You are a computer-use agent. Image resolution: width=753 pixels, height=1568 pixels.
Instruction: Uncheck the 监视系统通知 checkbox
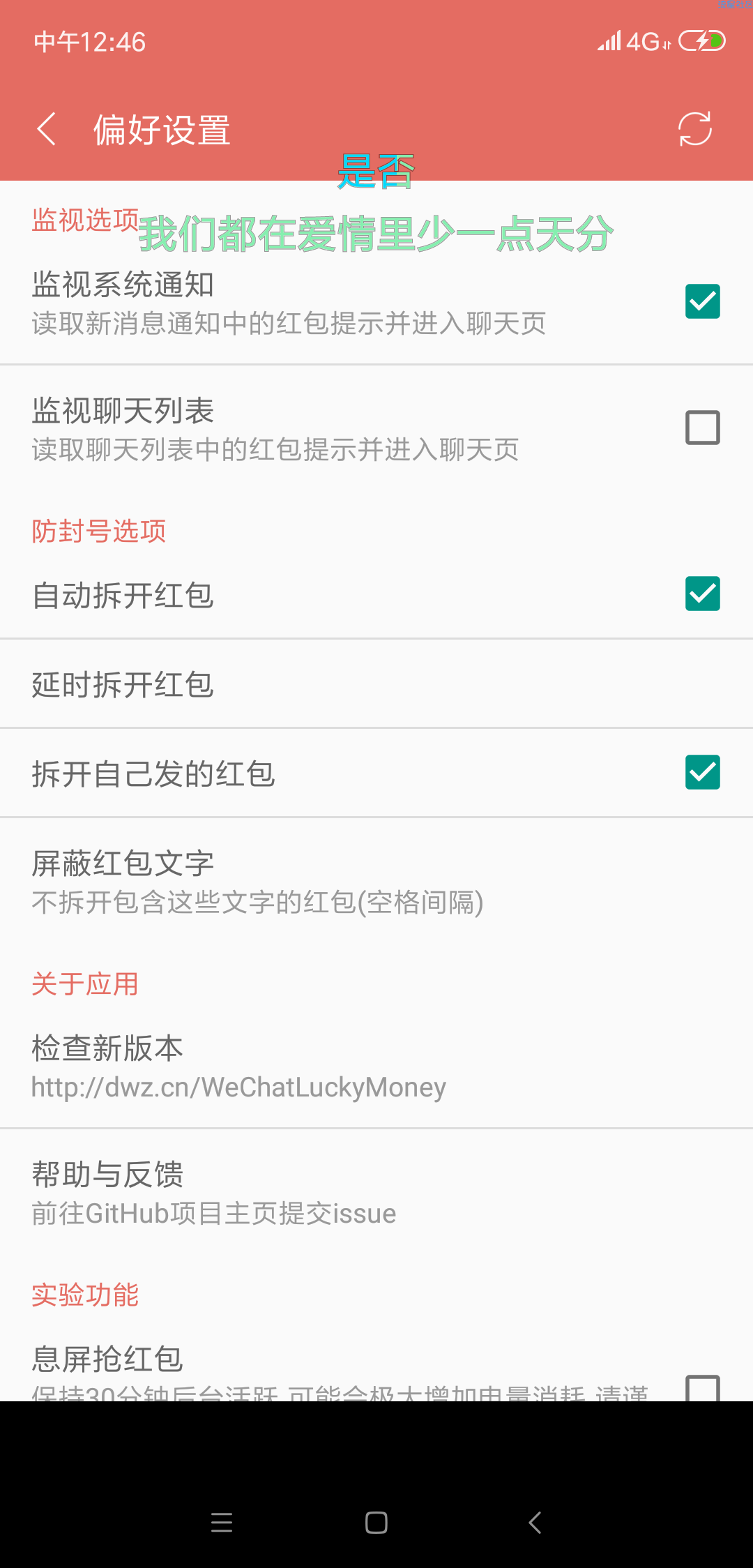point(702,301)
